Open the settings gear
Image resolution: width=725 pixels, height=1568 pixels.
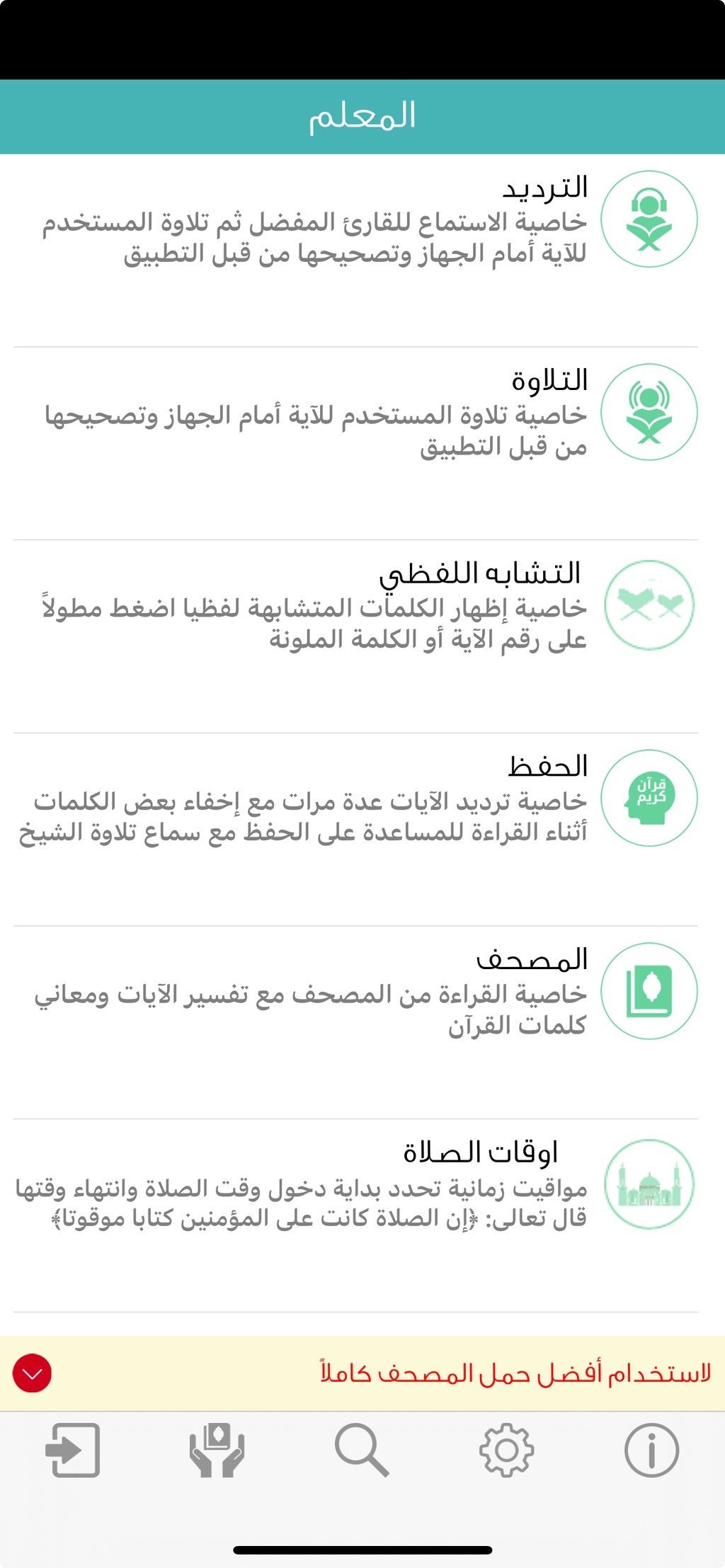[507, 1450]
